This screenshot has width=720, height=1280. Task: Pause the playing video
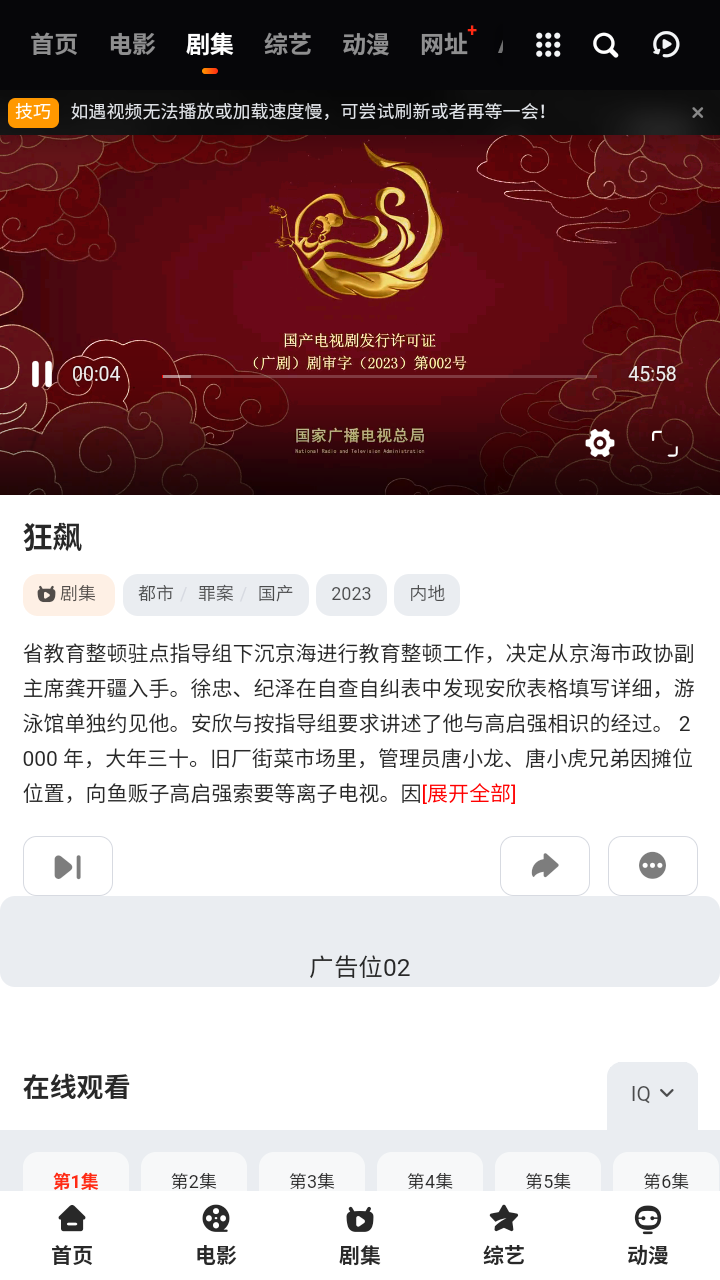click(42, 373)
